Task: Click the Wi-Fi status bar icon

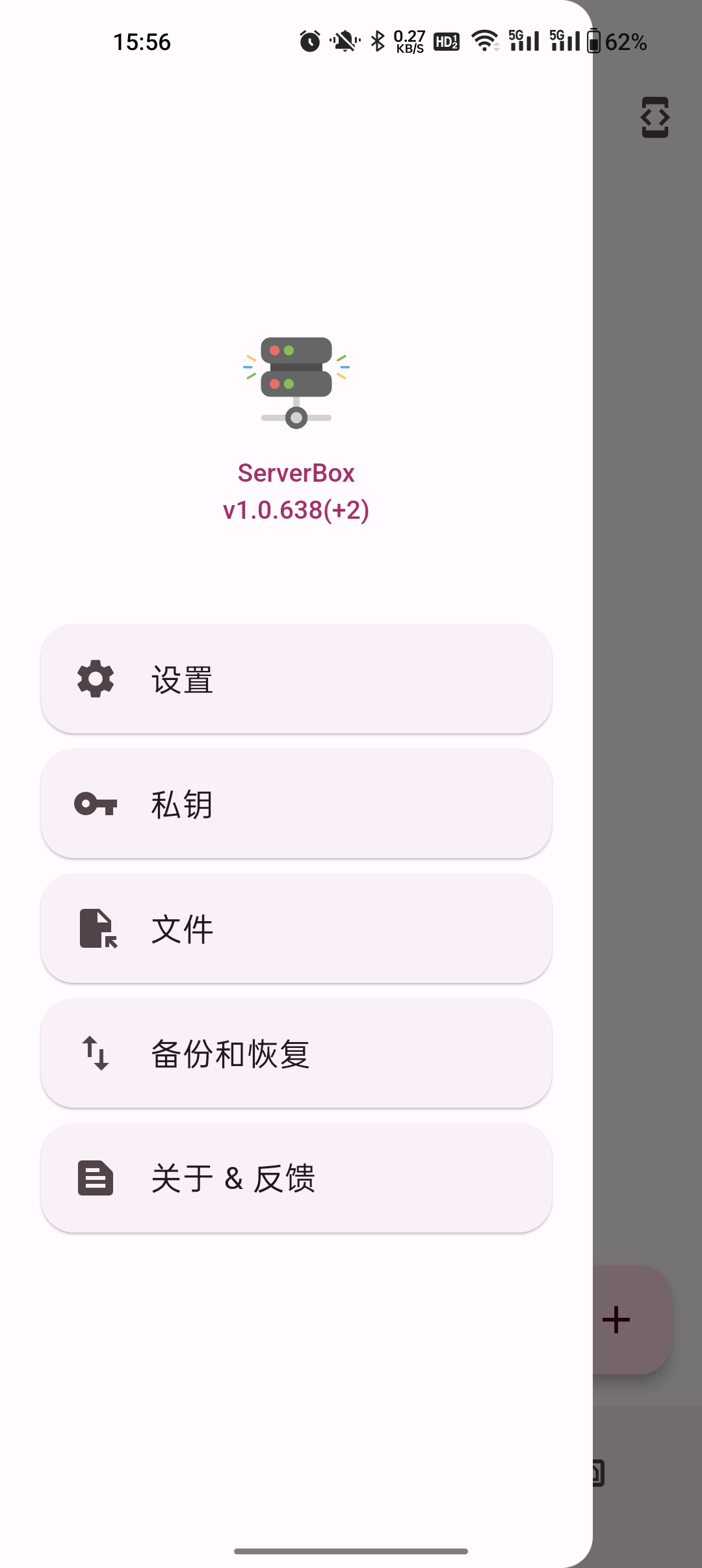Action: 484,41
